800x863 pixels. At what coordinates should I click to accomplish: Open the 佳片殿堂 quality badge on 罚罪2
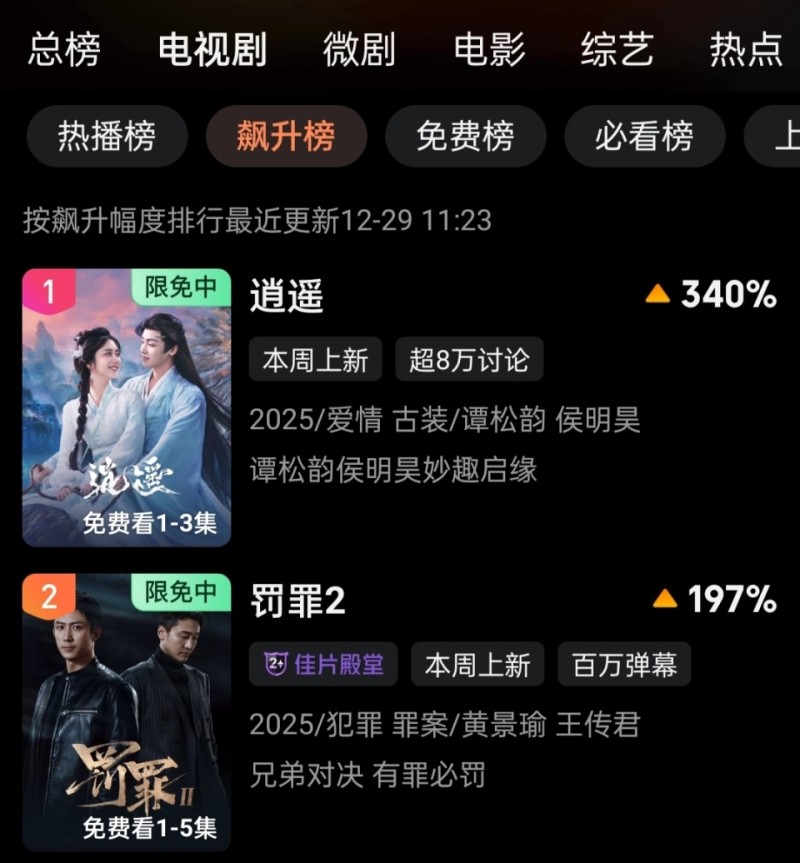coord(323,663)
